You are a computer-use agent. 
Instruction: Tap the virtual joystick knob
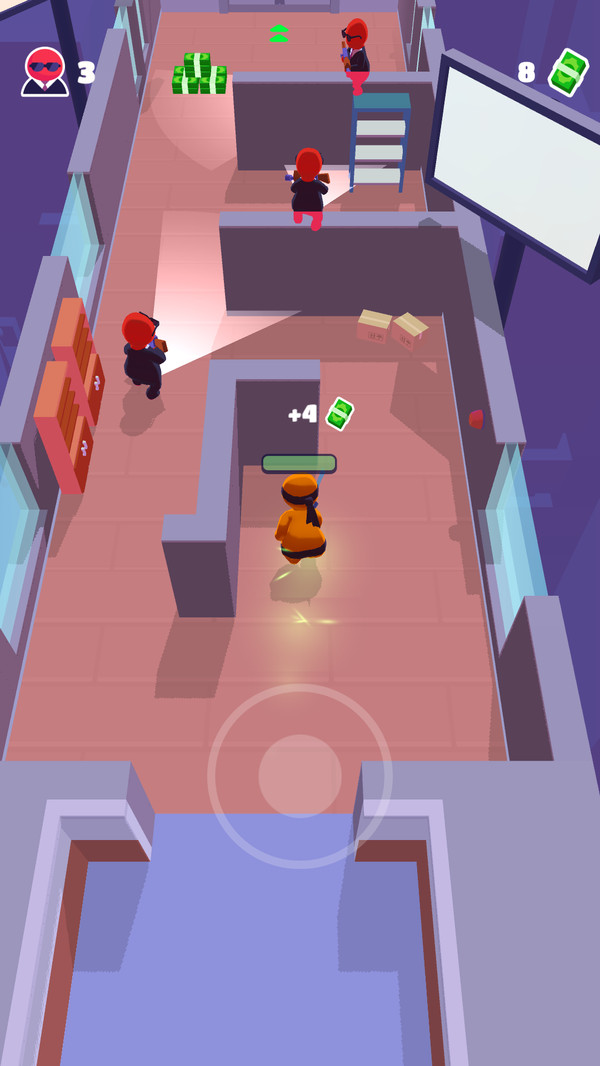coord(300,775)
